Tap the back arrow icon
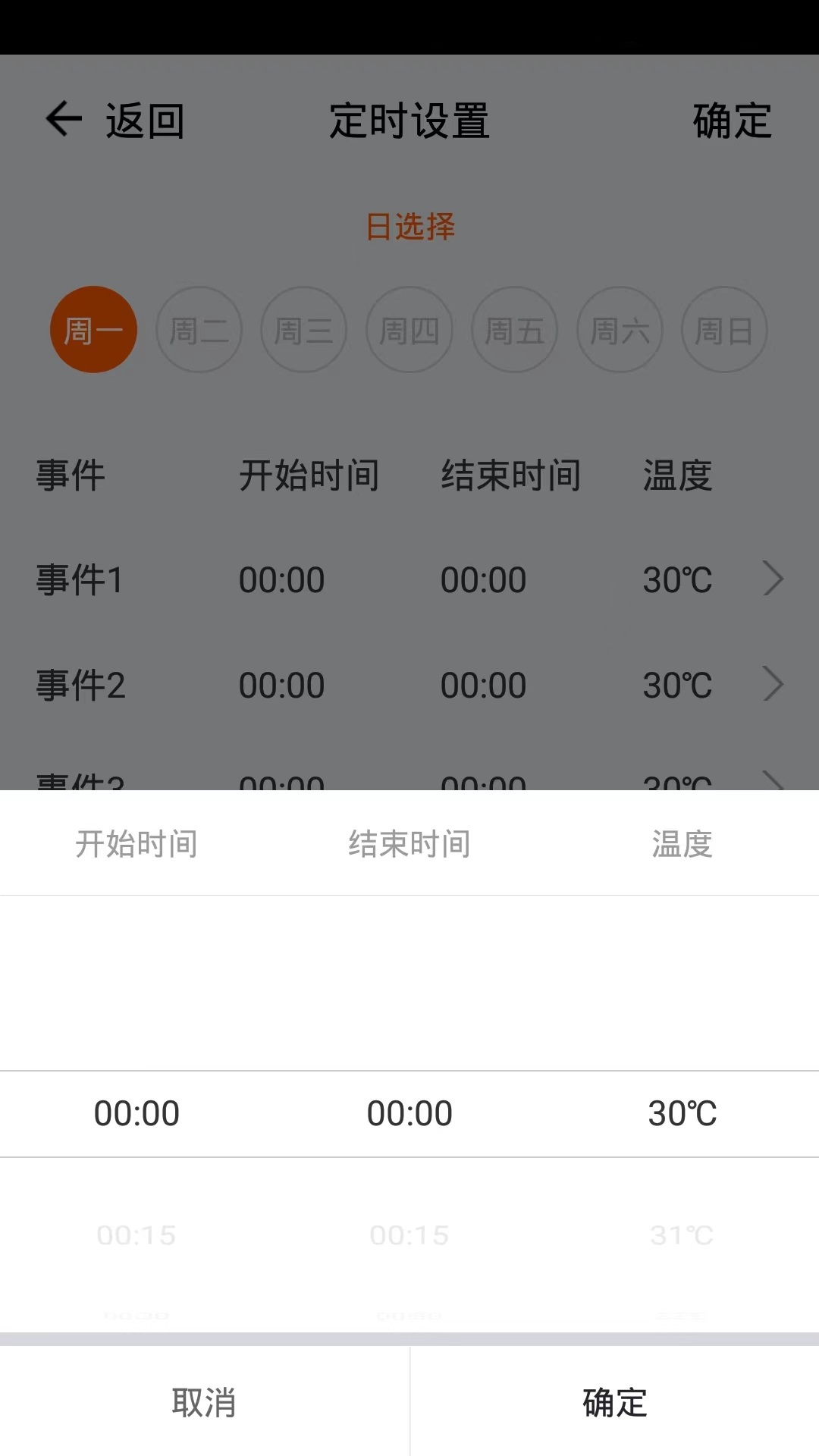819x1456 pixels. click(63, 119)
